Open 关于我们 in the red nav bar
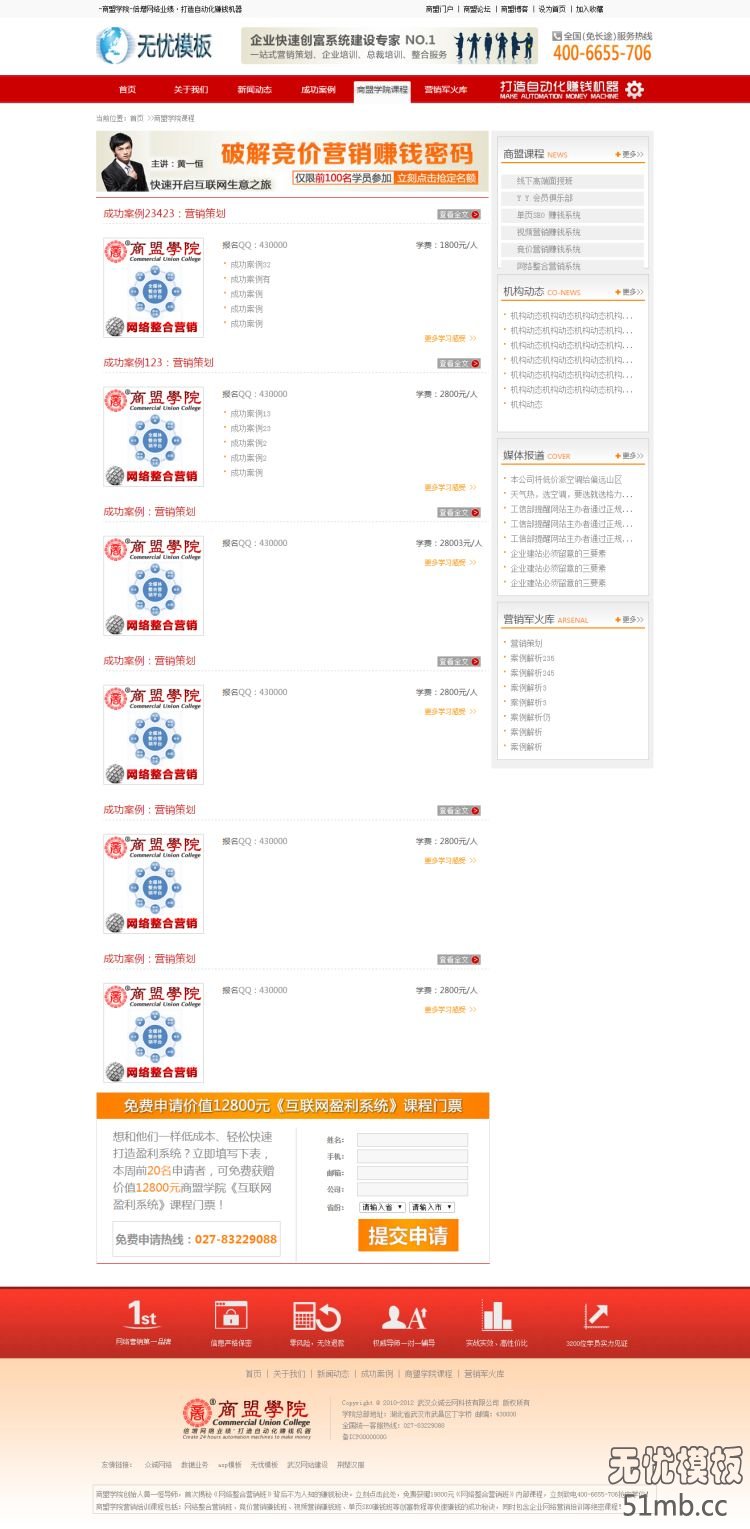Image resolution: width=750 pixels, height=1529 pixels. 191,89
